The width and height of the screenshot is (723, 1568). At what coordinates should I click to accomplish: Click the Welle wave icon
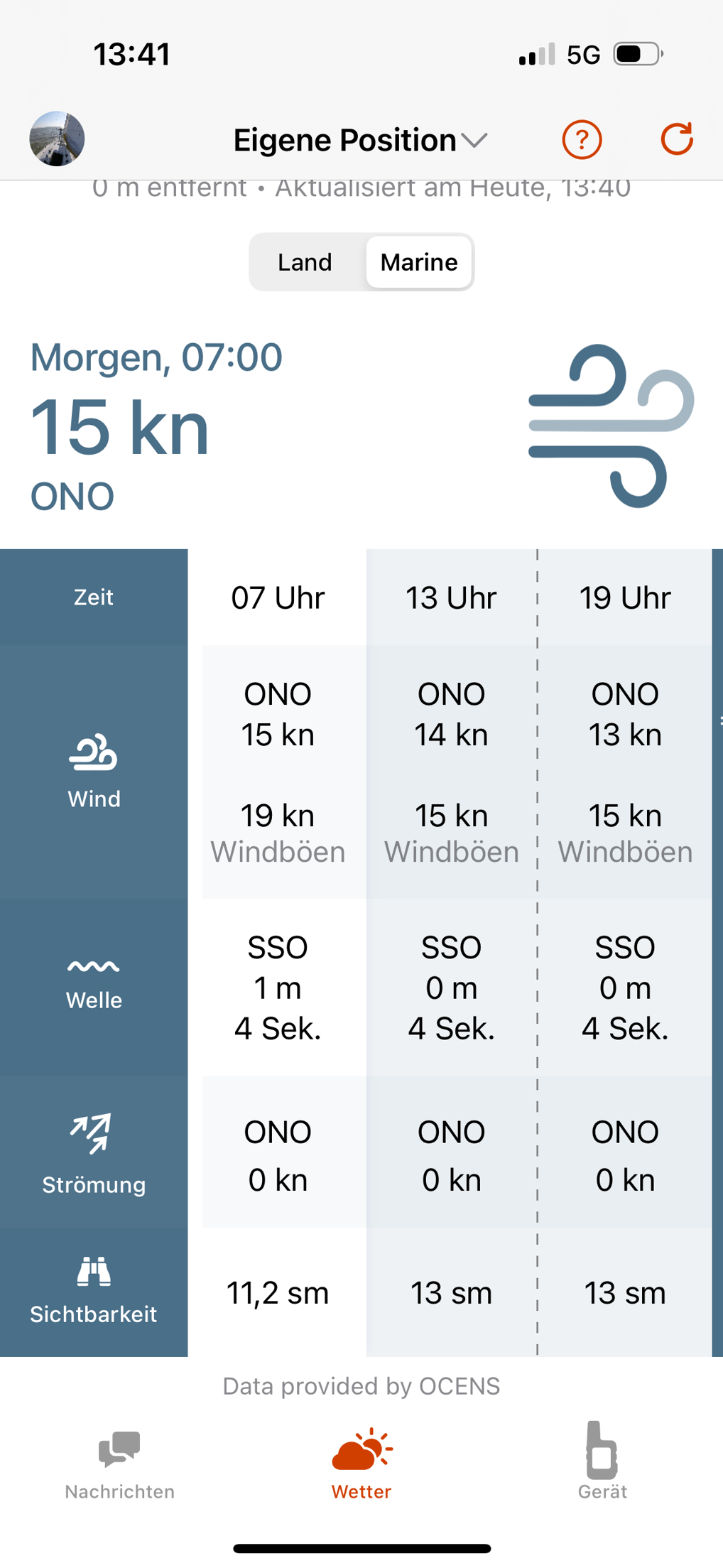click(93, 965)
